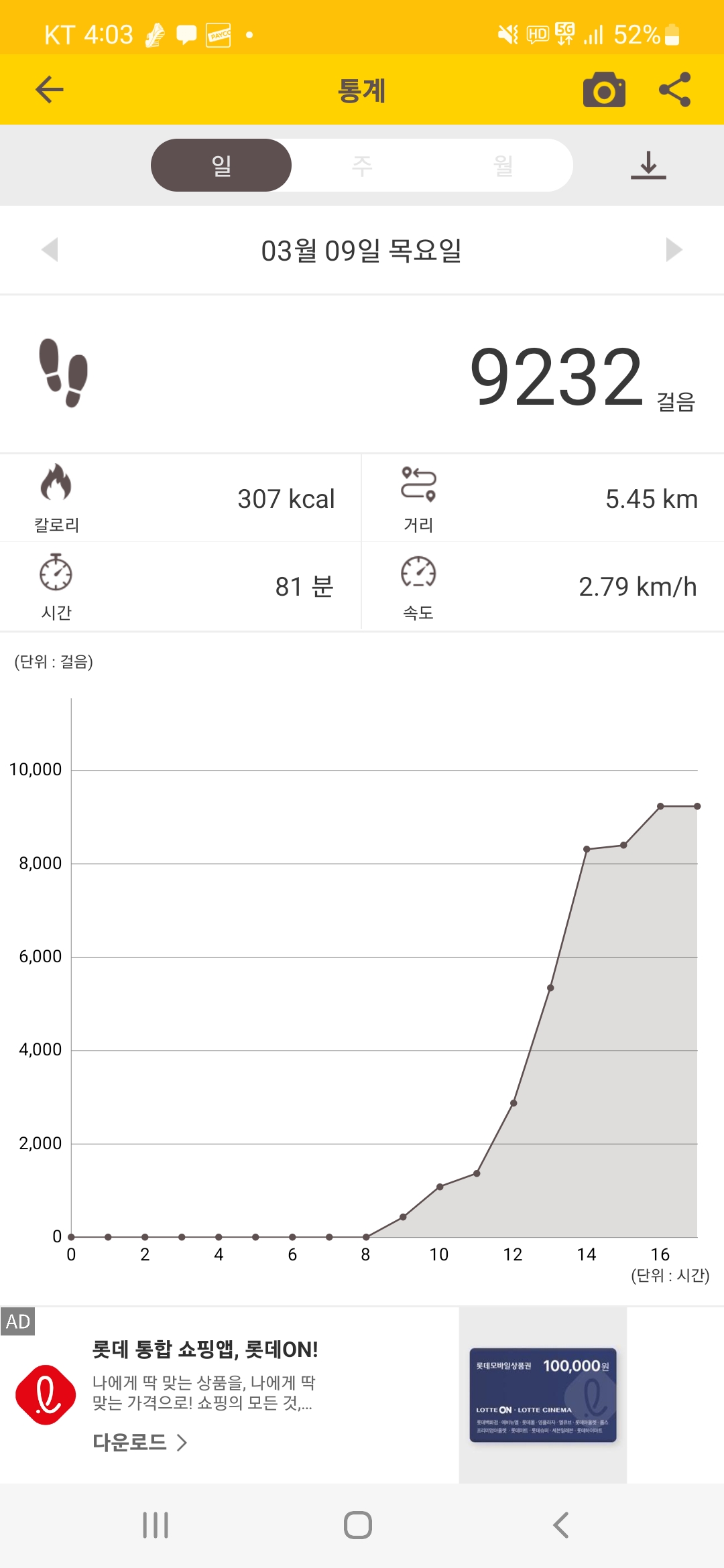
Task: Share the step statistics
Action: 674,90
